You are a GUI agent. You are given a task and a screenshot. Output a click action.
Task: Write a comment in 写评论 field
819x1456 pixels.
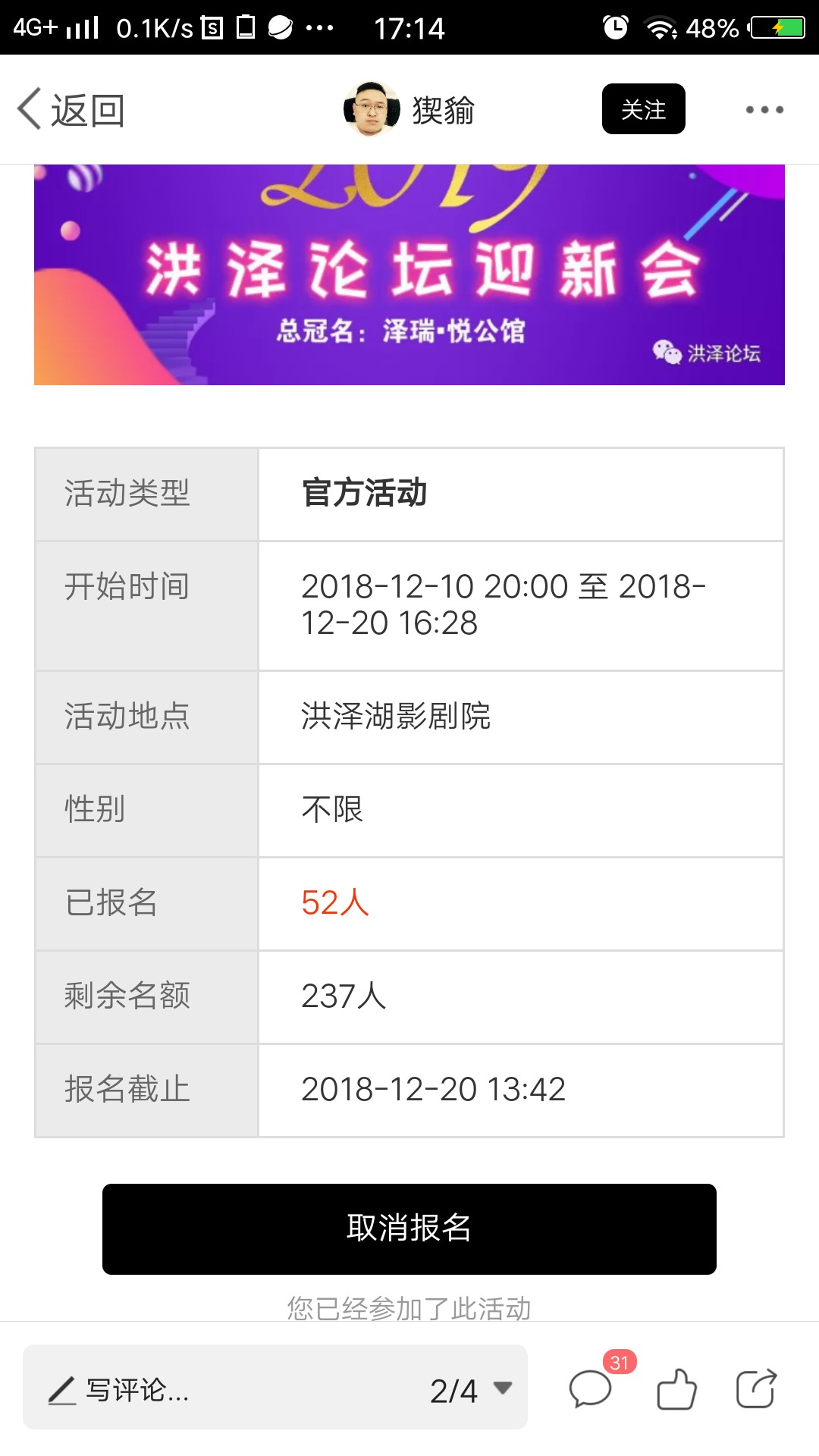click(227, 1390)
